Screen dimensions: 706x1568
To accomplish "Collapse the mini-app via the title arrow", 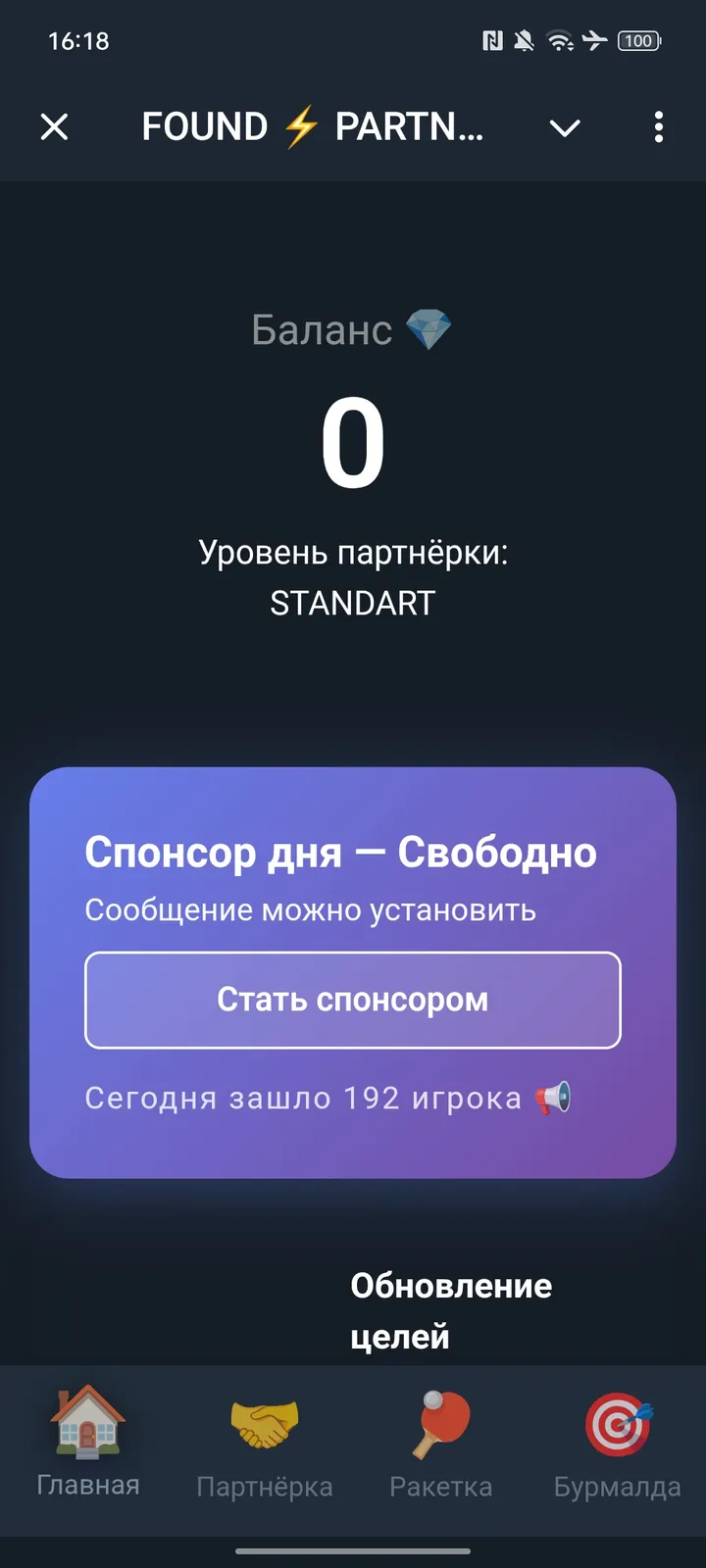I will [x=564, y=127].
